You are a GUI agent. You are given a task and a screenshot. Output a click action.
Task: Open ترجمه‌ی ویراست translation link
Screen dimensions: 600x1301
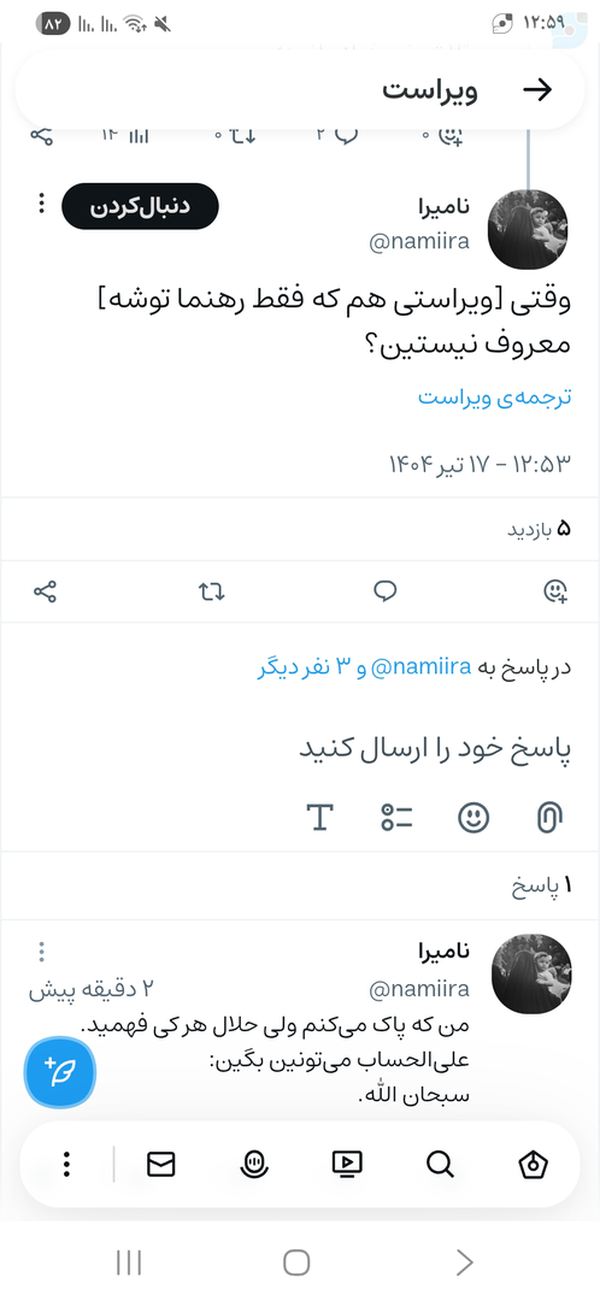(x=494, y=397)
